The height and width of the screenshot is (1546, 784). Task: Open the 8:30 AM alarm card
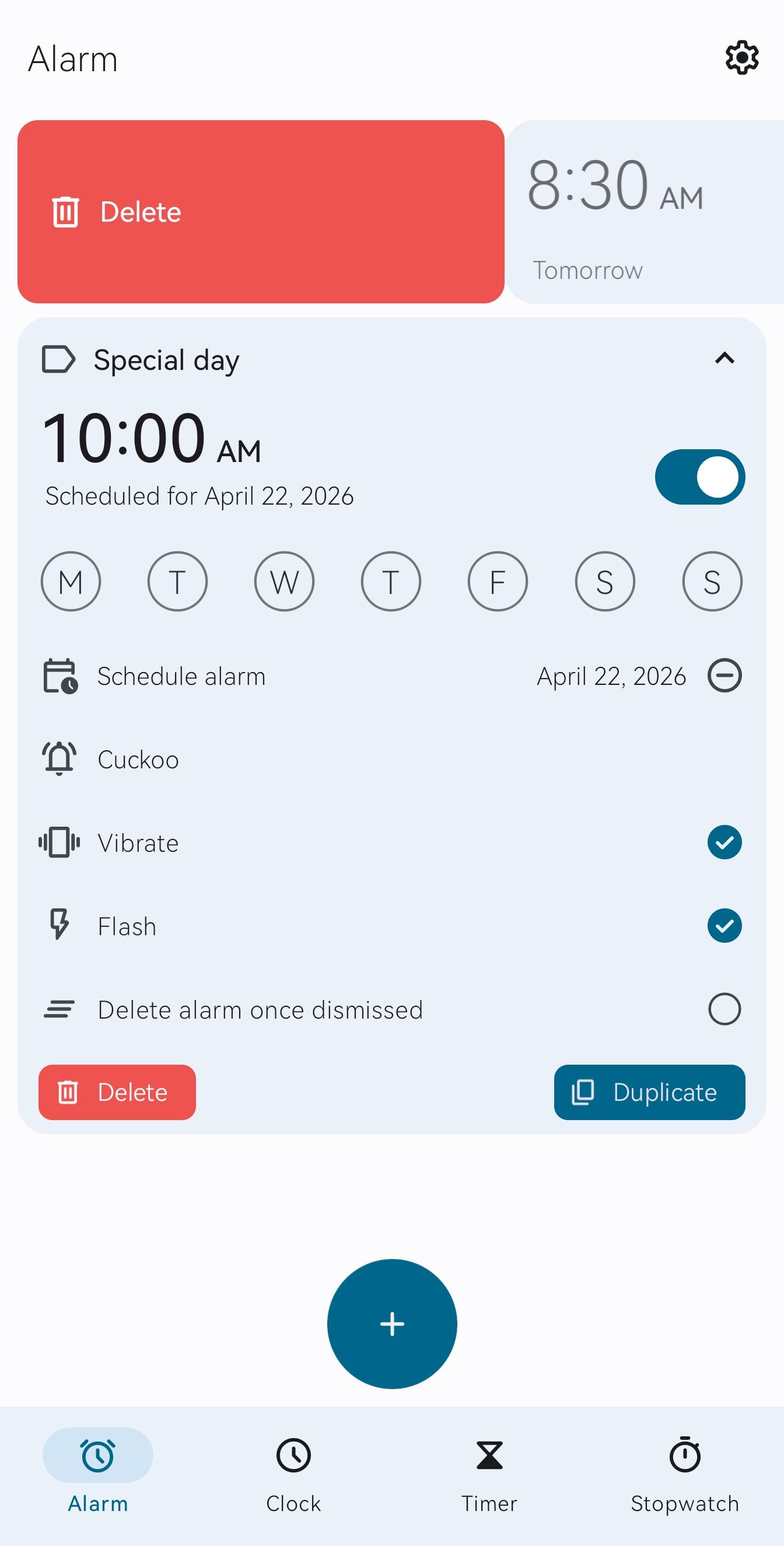click(x=645, y=212)
